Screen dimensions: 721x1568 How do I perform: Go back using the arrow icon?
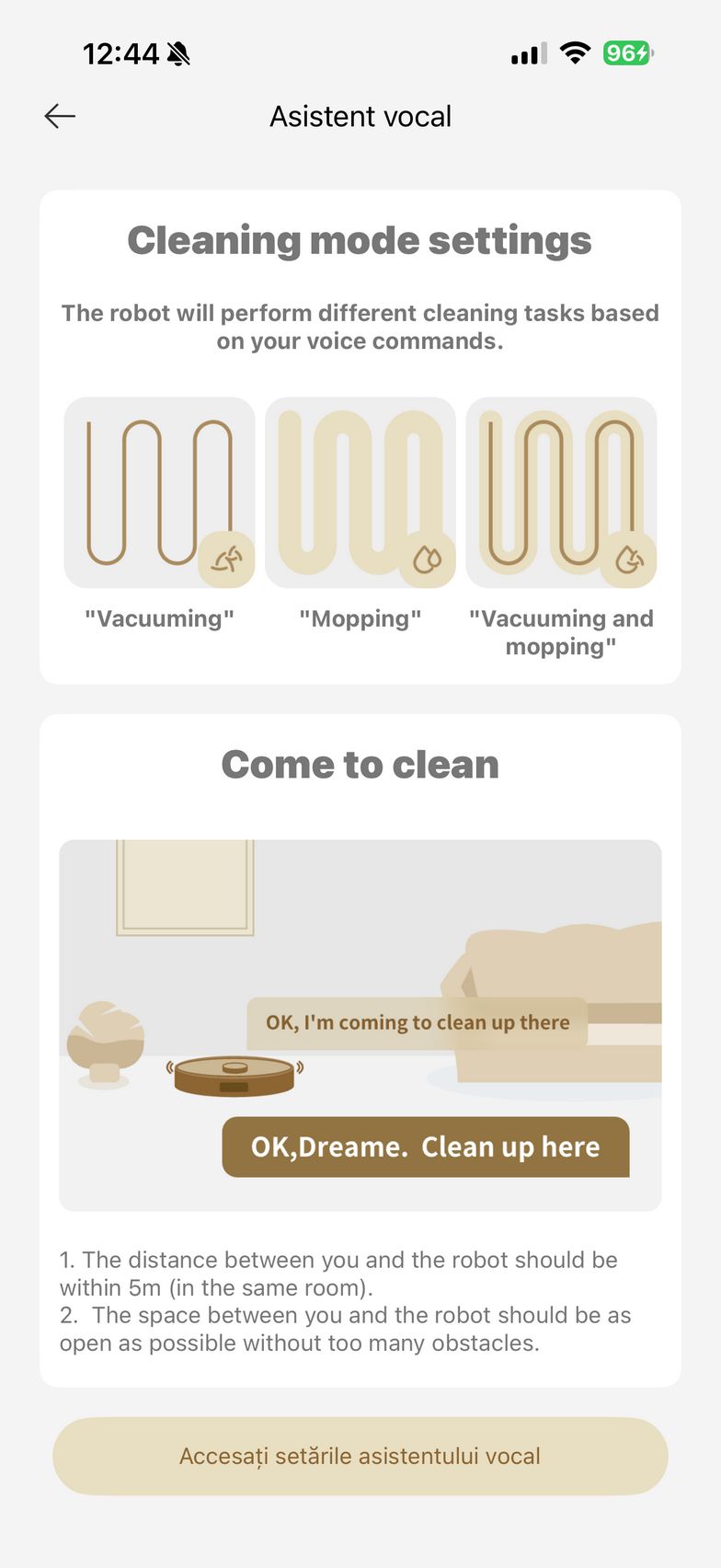click(60, 116)
